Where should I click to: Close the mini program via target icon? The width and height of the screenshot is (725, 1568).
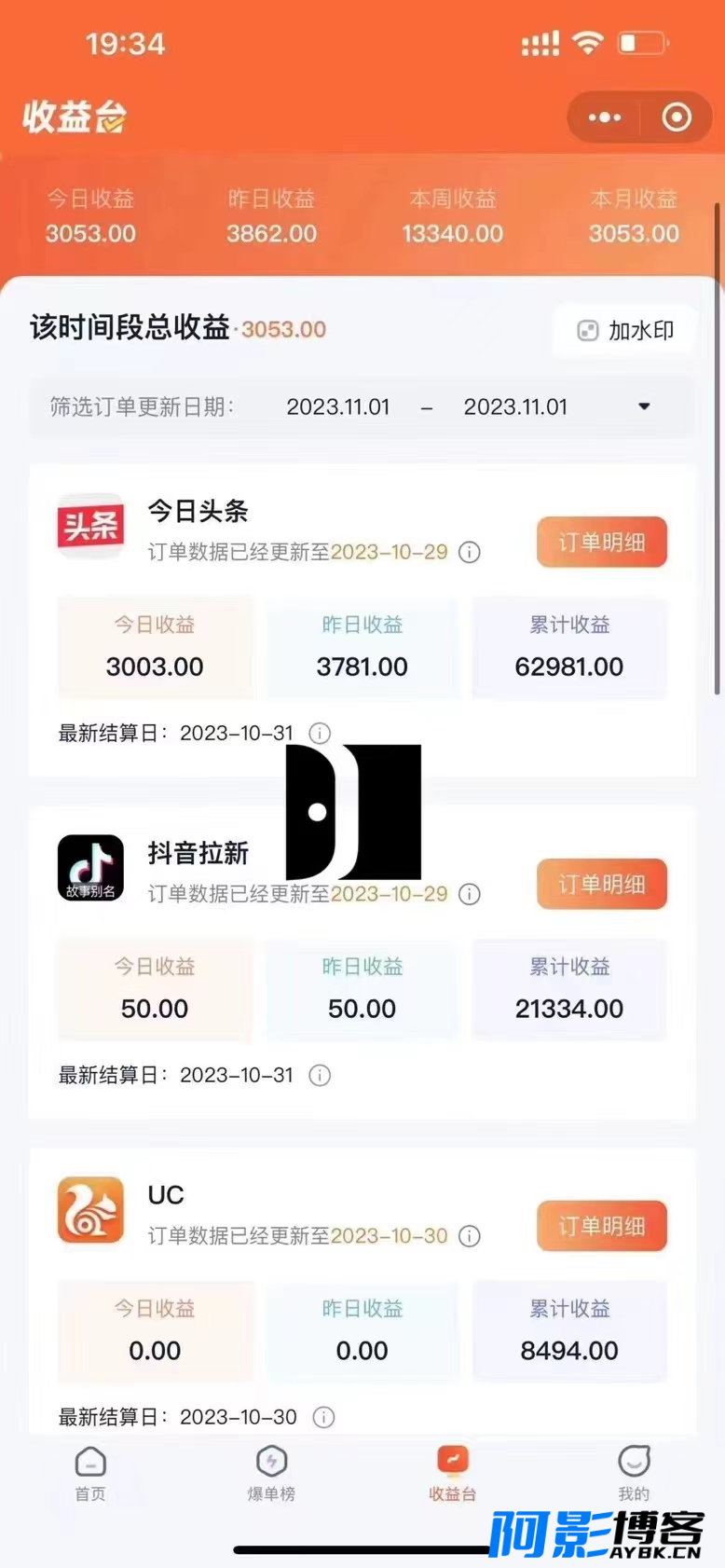point(677,117)
